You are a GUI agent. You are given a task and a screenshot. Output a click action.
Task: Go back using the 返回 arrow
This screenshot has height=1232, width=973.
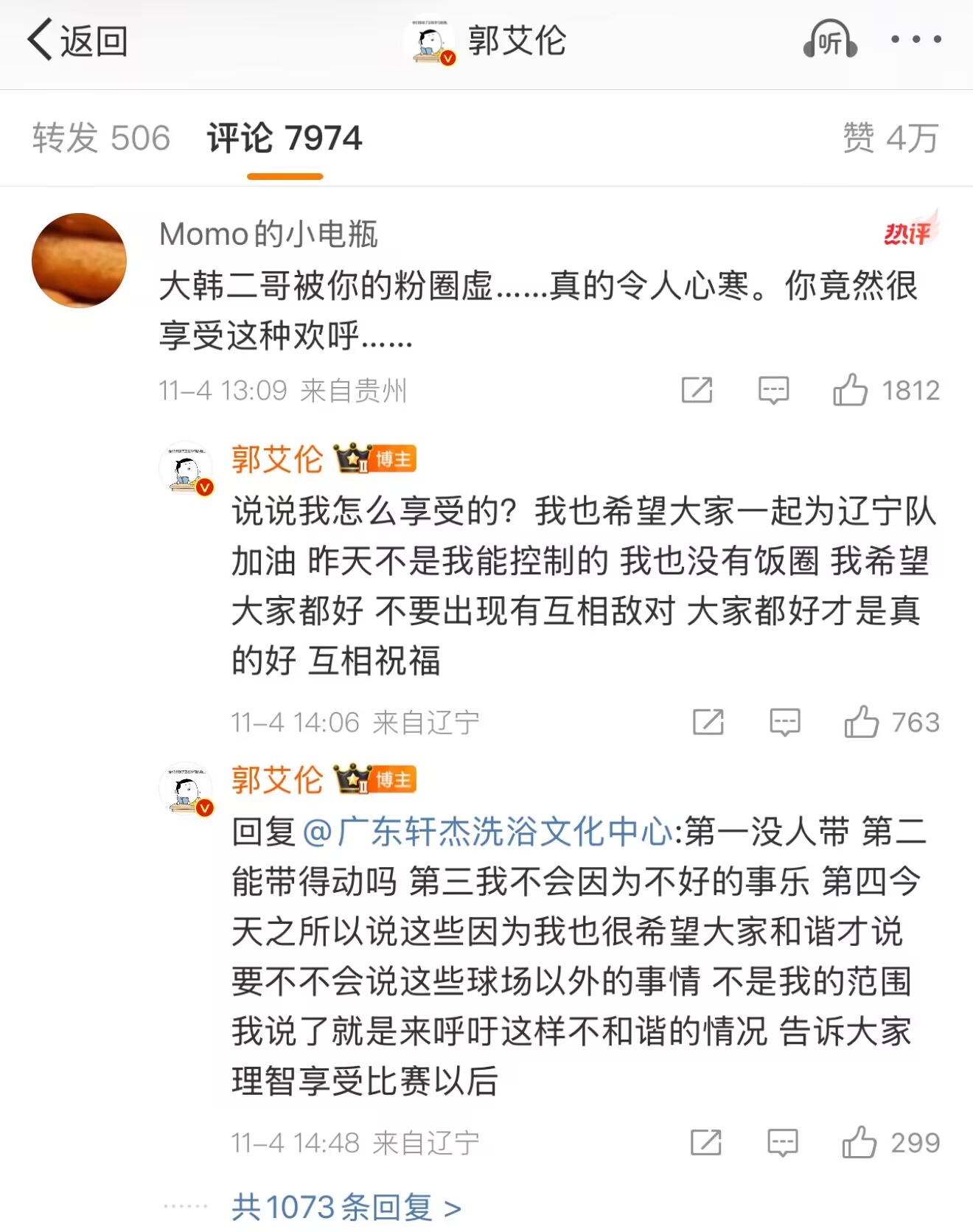coord(77,41)
